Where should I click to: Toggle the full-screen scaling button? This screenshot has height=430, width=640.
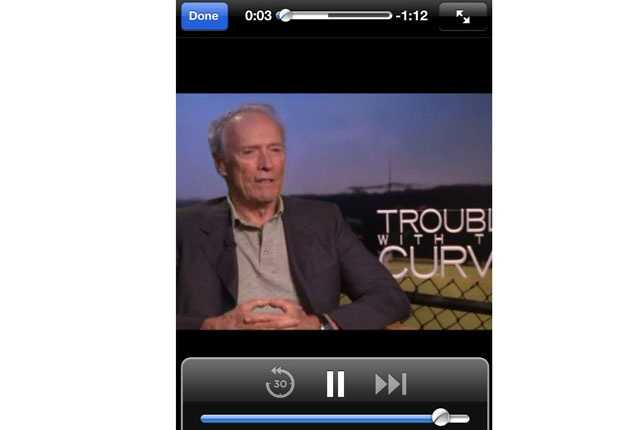(462, 16)
